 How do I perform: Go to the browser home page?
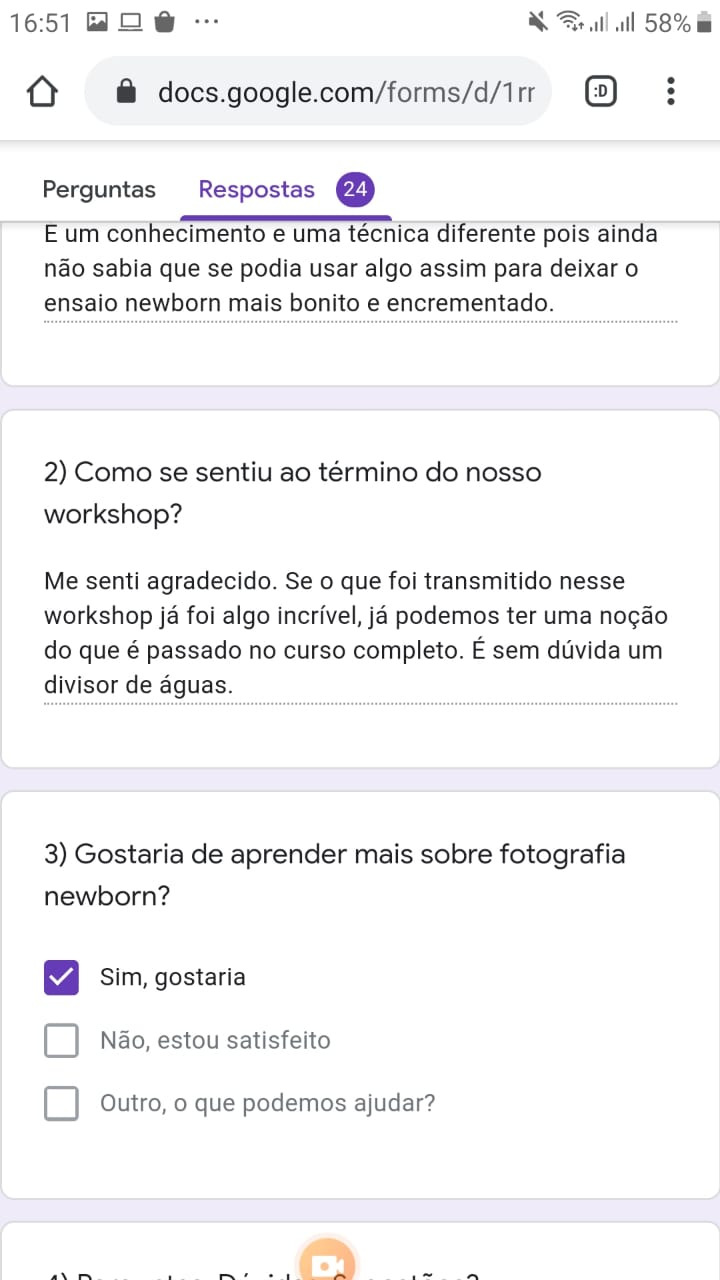point(41,92)
